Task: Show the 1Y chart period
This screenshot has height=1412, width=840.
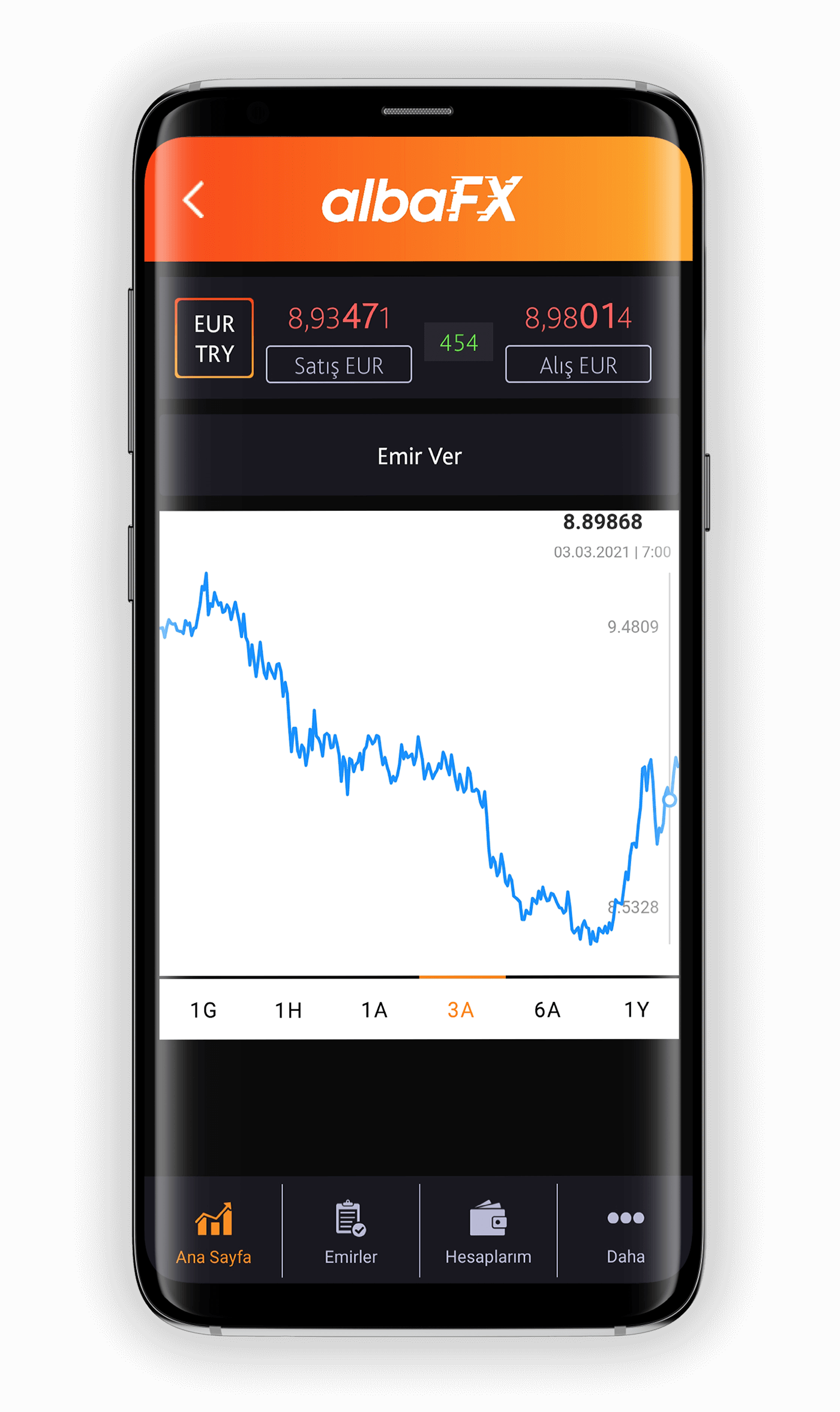Action: tap(636, 1010)
